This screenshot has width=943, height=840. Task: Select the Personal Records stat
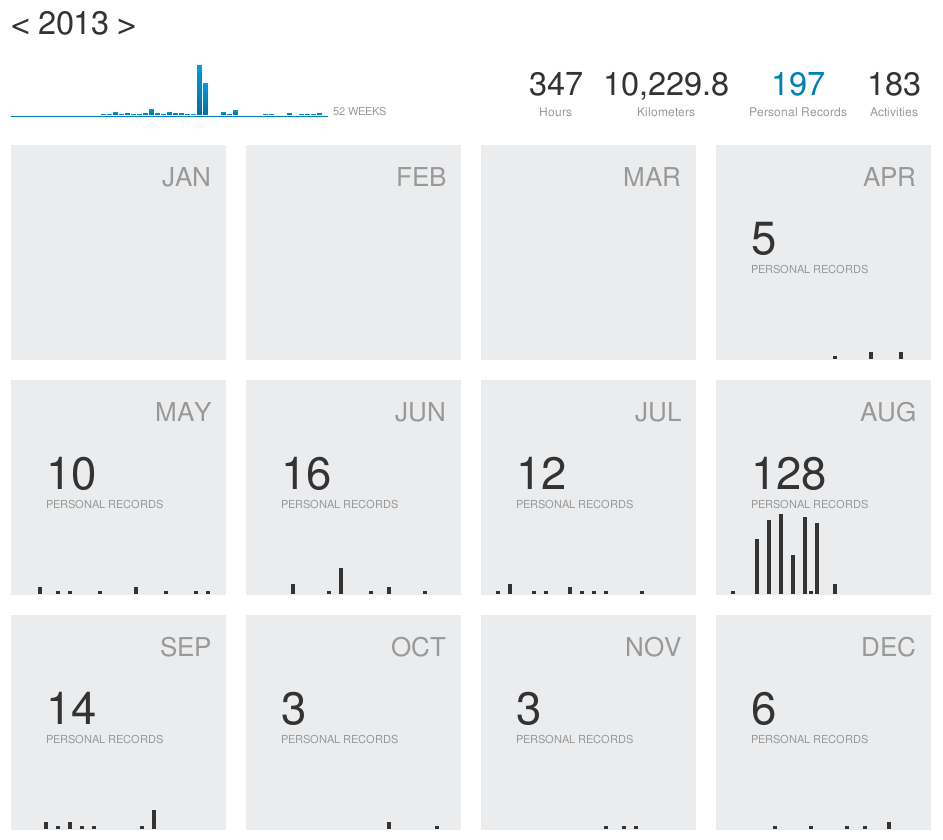798,94
